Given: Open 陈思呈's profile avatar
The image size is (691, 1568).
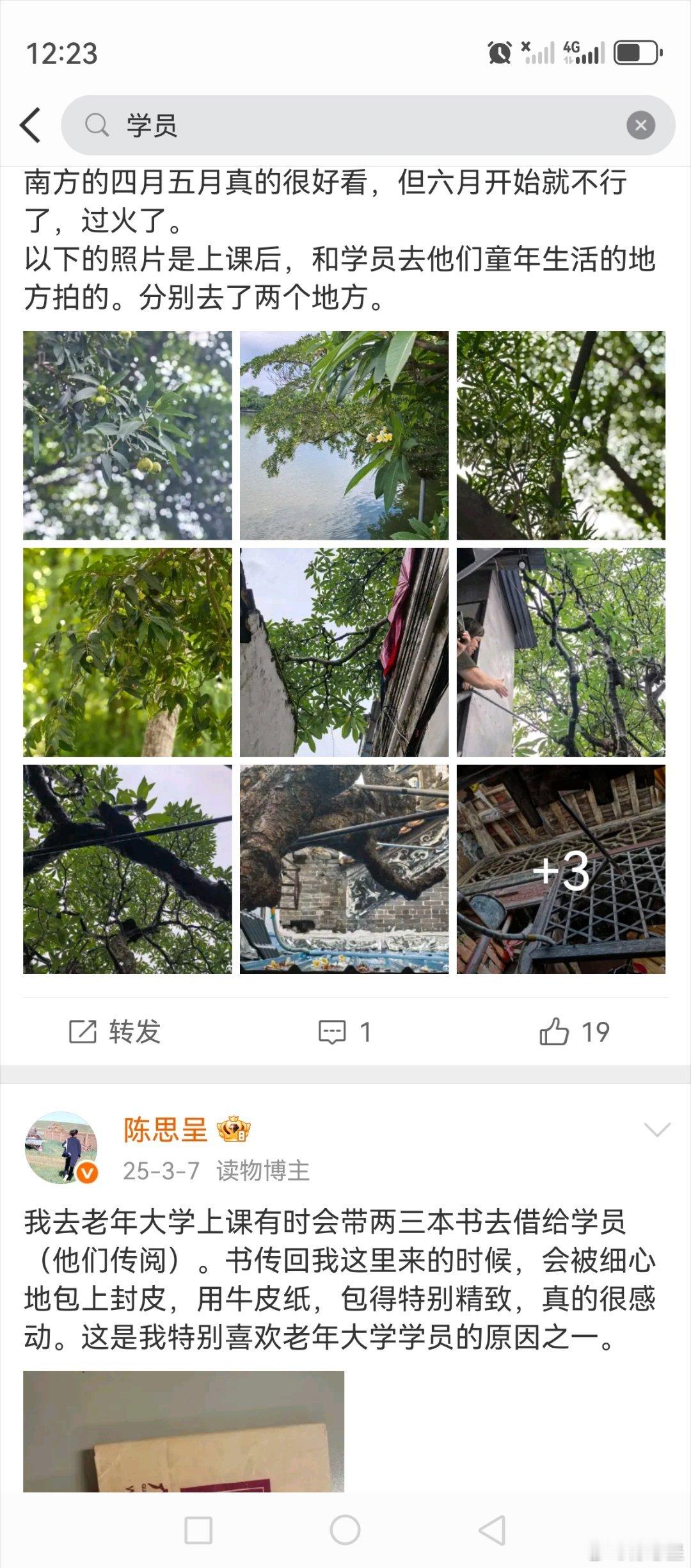Looking at the screenshot, I should click(61, 1147).
